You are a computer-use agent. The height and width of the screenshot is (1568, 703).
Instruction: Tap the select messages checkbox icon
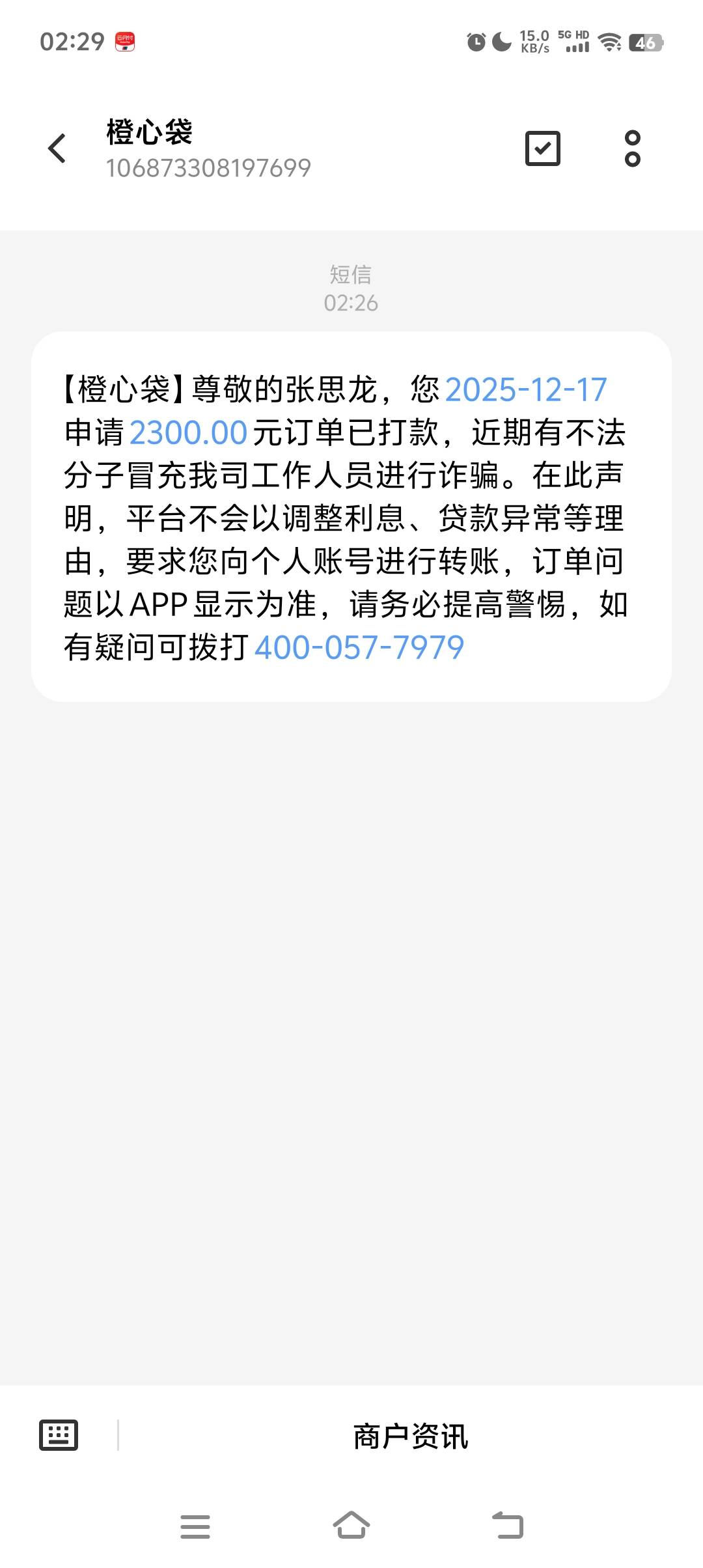point(542,148)
